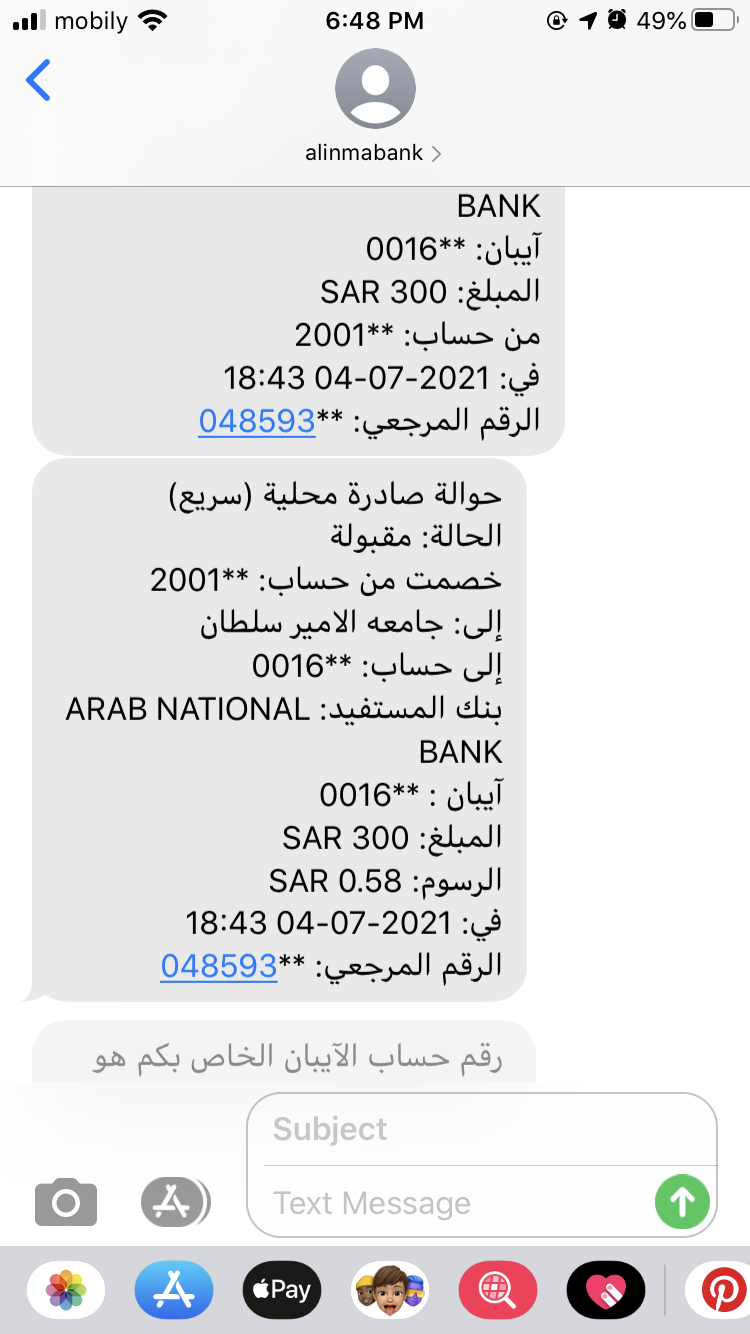Open the App Store iMessage app
The width and height of the screenshot is (750, 1334).
[174, 1290]
